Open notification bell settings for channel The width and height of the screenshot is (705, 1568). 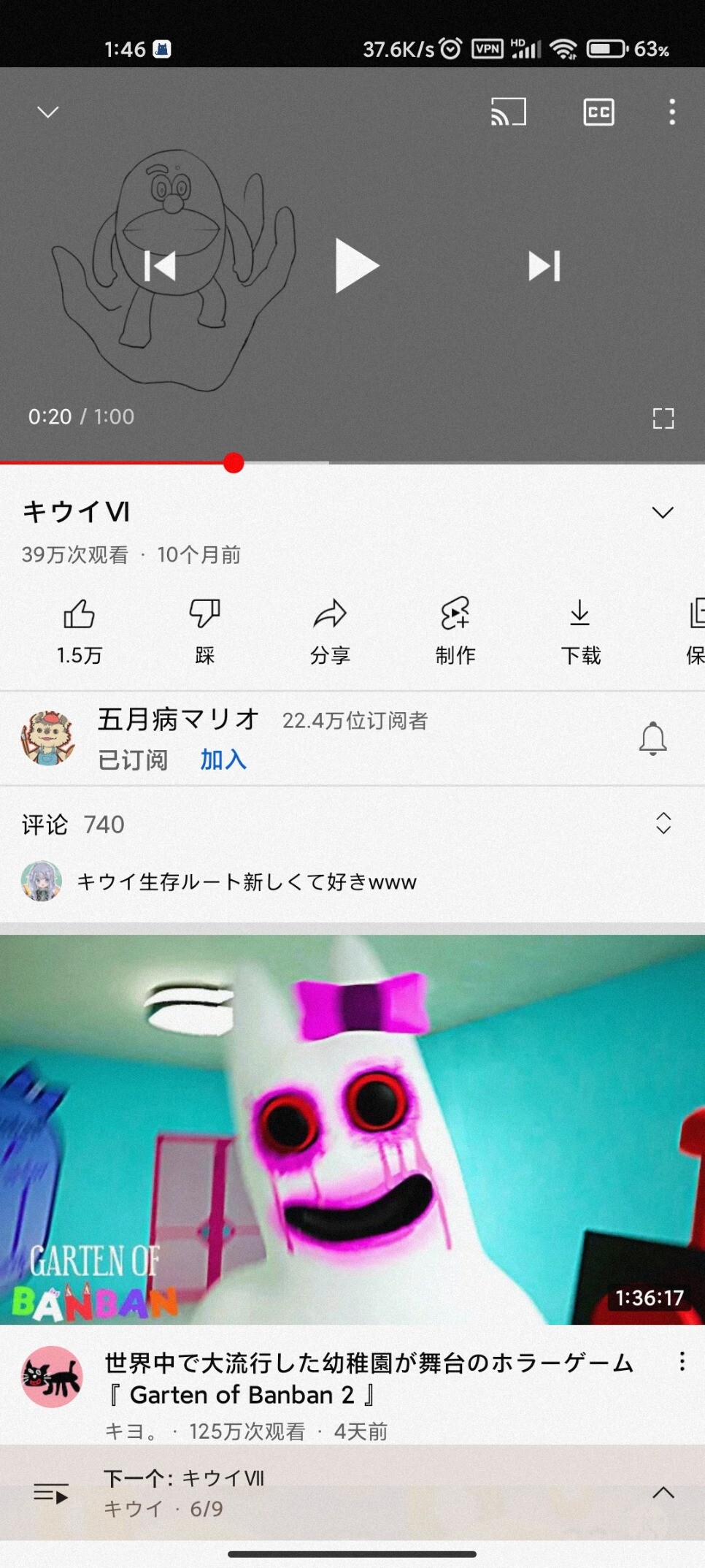[x=652, y=738]
